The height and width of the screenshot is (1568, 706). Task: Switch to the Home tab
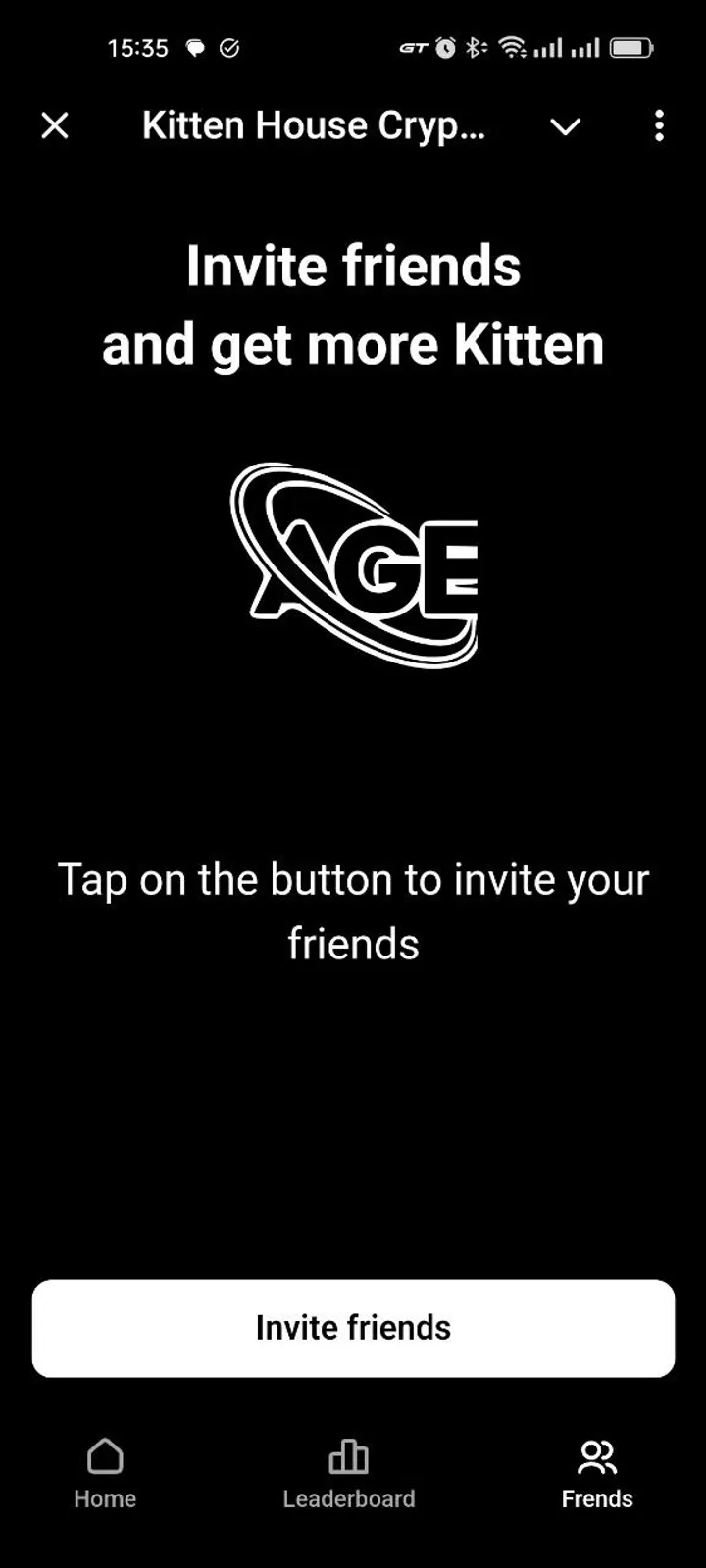point(105,1473)
